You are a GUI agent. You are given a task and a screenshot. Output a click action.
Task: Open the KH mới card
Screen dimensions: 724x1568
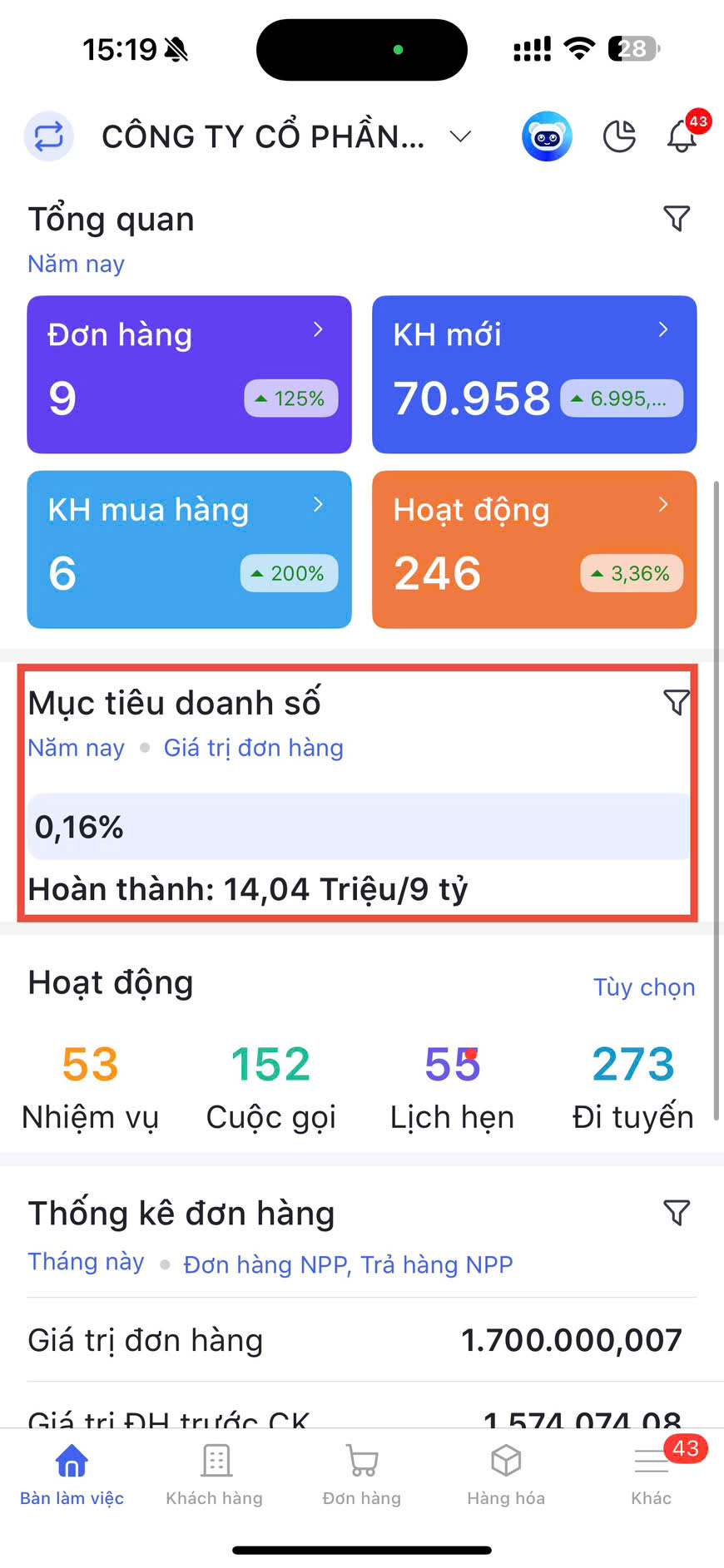coord(533,374)
